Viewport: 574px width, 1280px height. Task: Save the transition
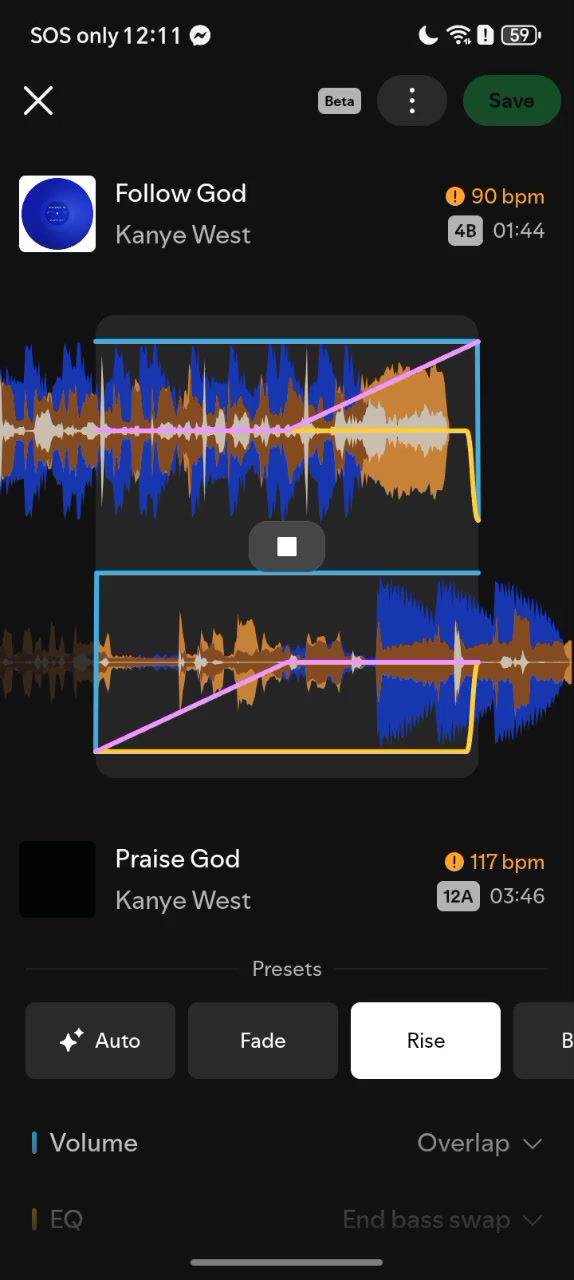pos(511,100)
